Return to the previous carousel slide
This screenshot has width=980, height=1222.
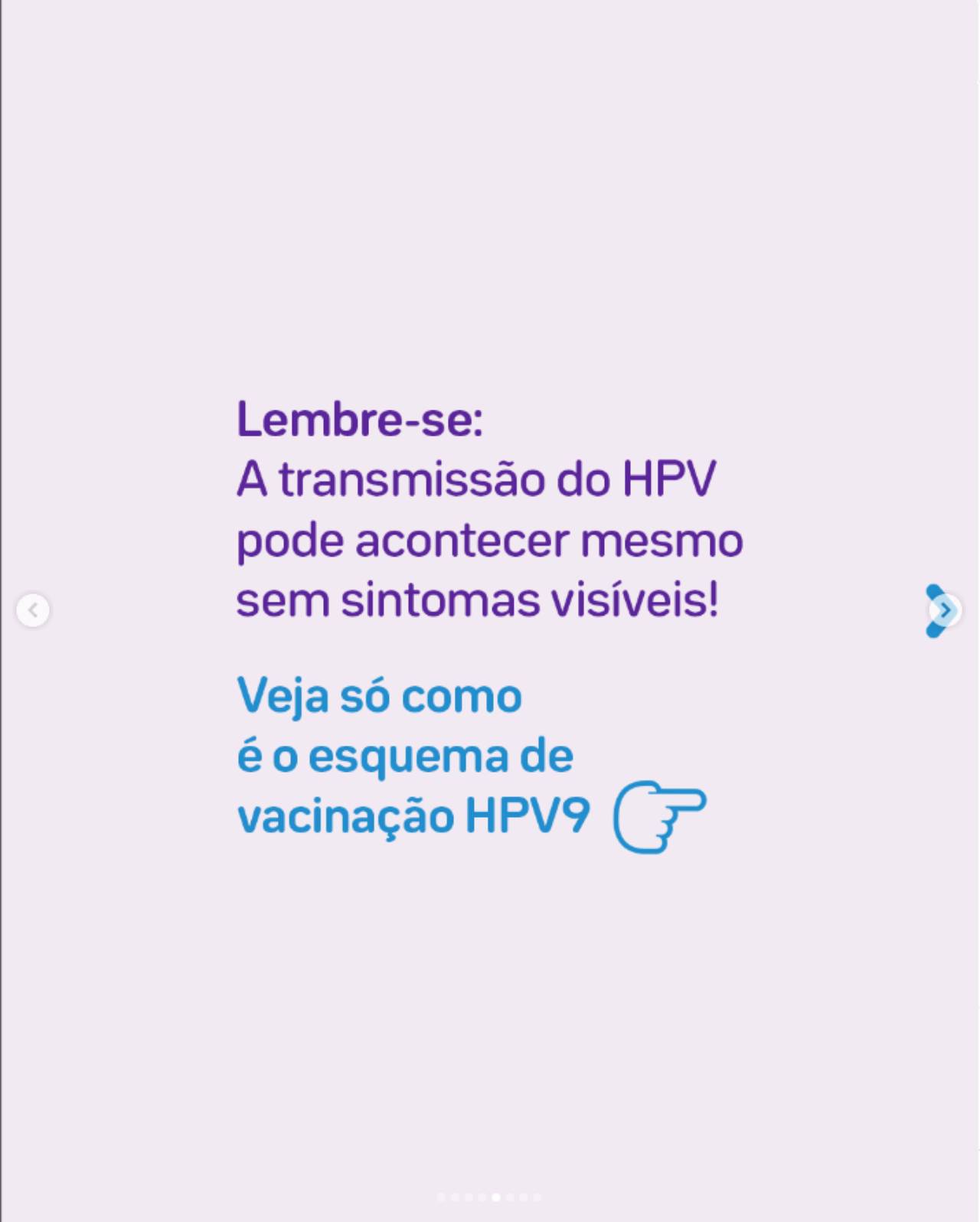click(x=33, y=610)
